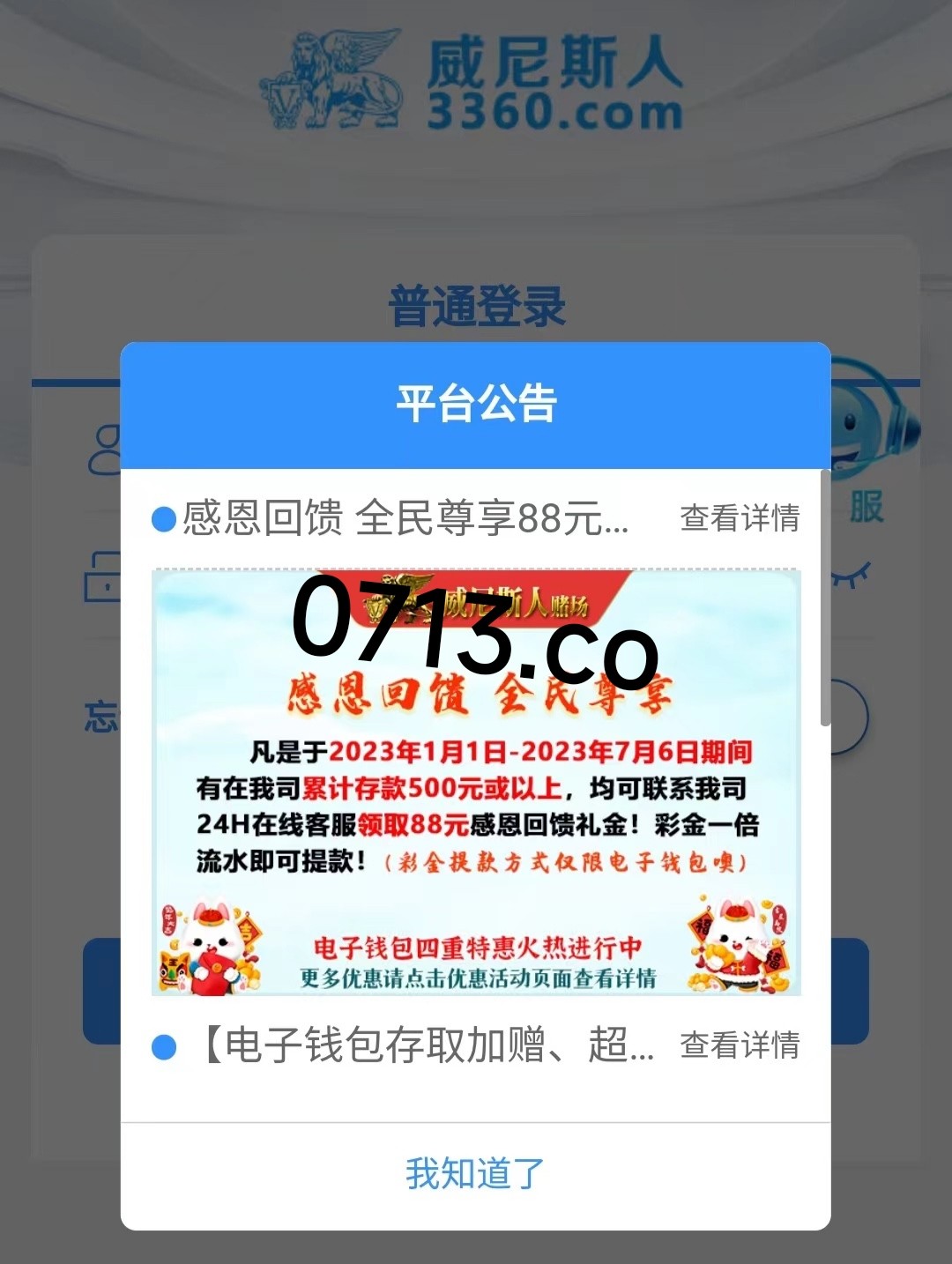View details of 电子钱包存取加赠 announcement
952x1264 pixels.
click(740, 1045)
